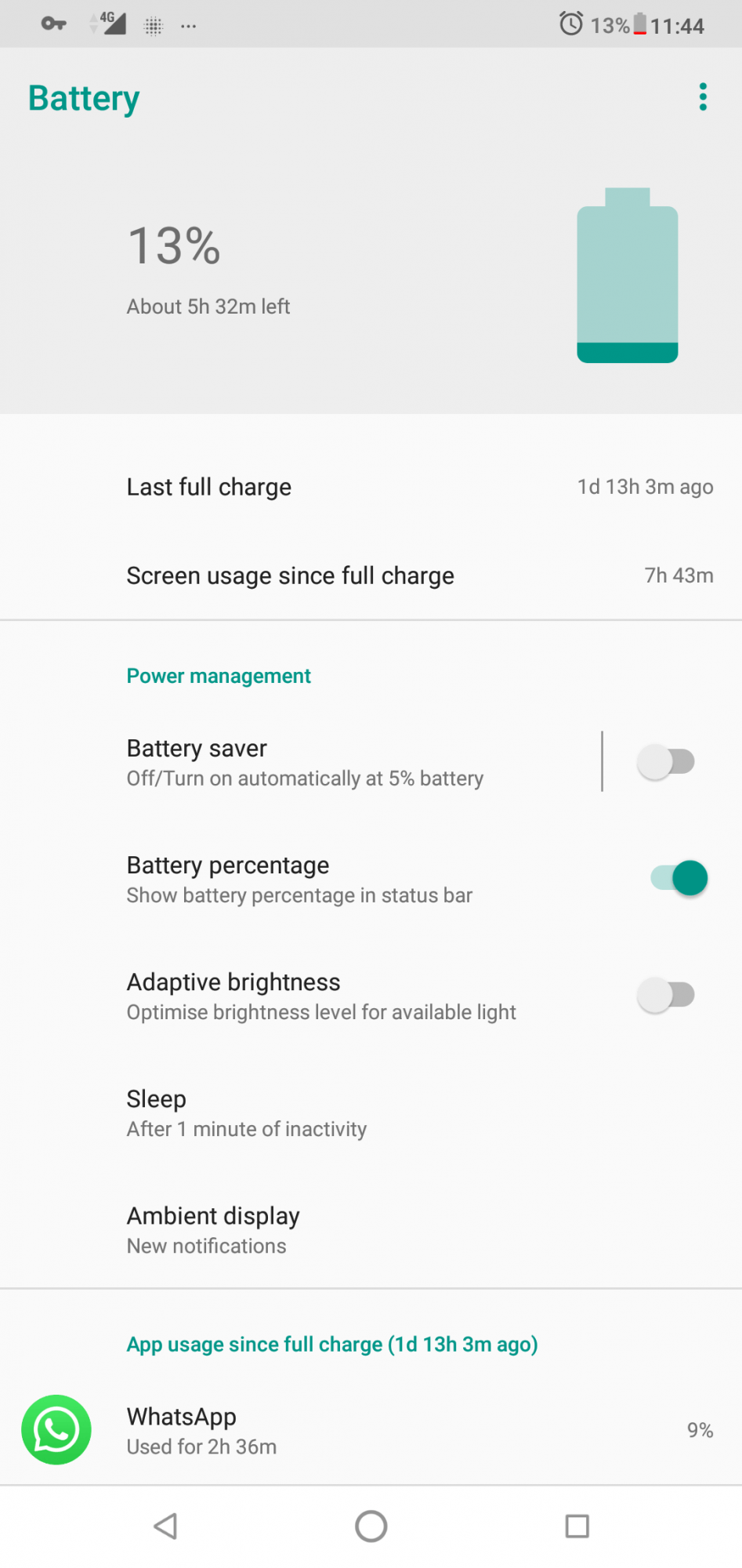The image size is (742, 1568).
Task: Enable Adaptive brightness
Action: click(667, 996)
